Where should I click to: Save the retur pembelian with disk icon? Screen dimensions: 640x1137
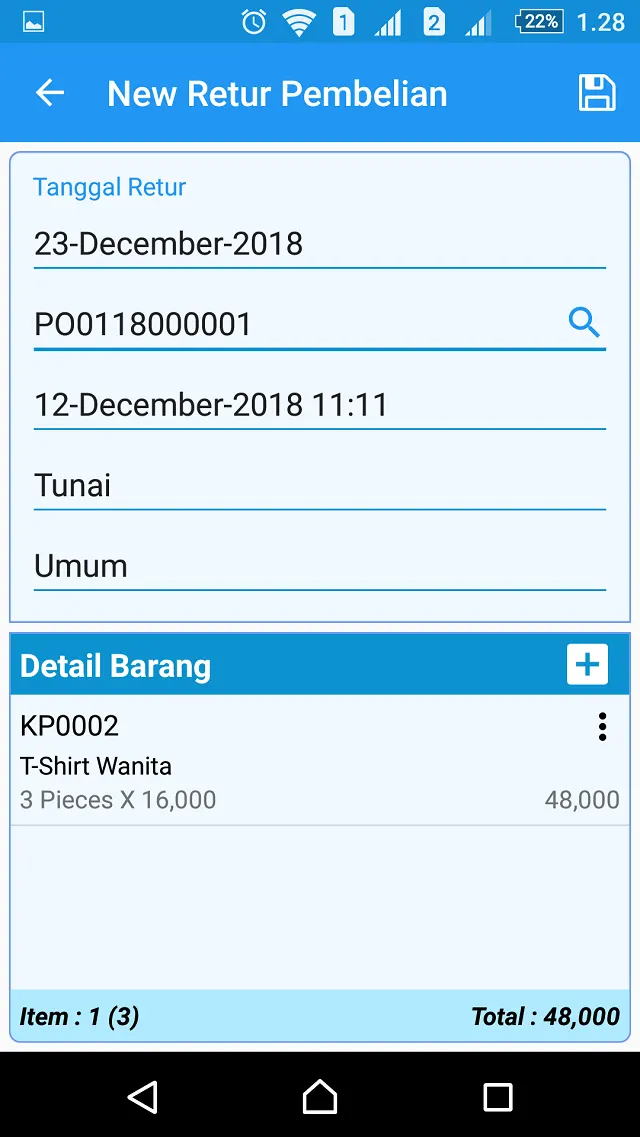(597, 93)
